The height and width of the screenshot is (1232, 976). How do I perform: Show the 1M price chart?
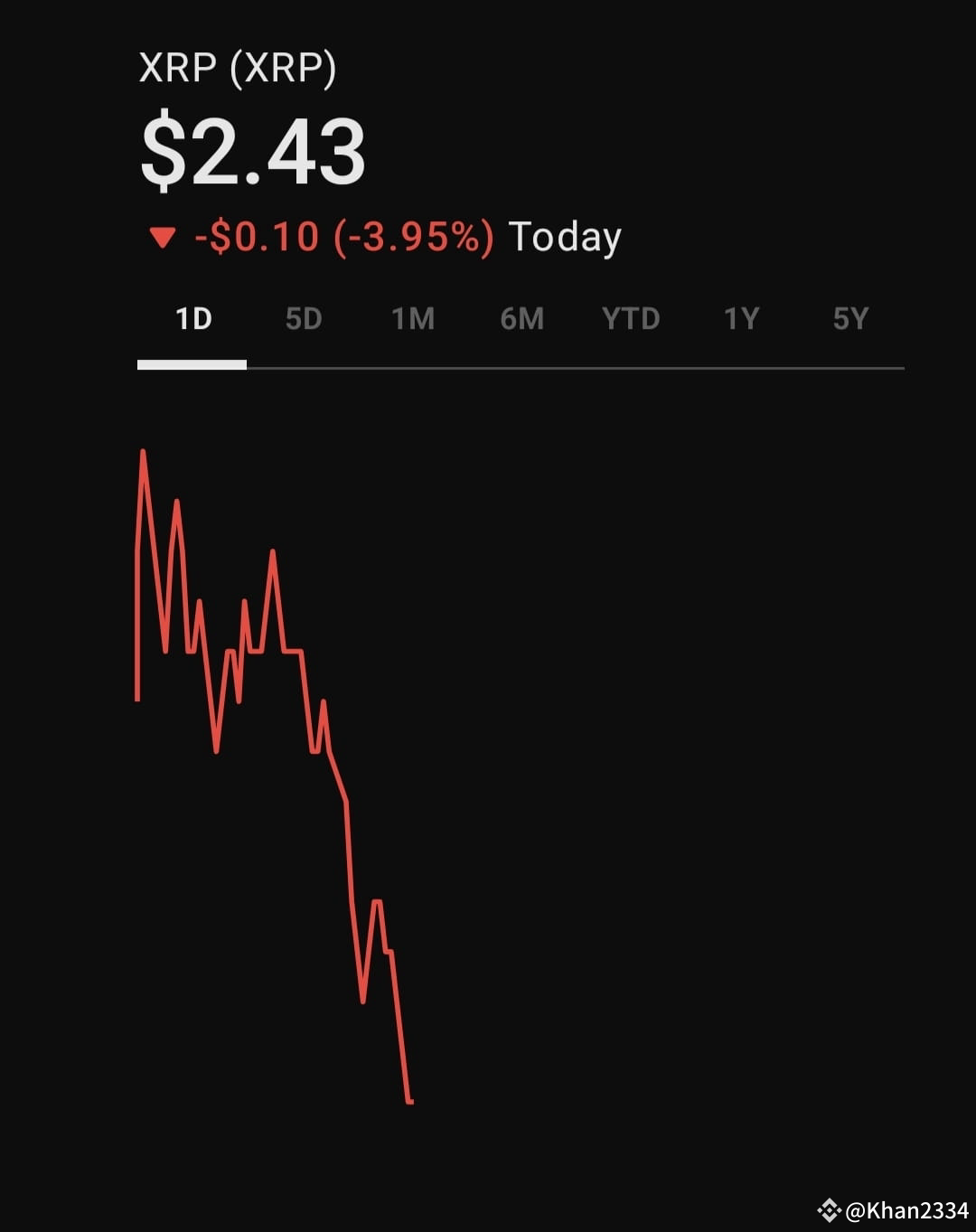click(x=413, y=319)
